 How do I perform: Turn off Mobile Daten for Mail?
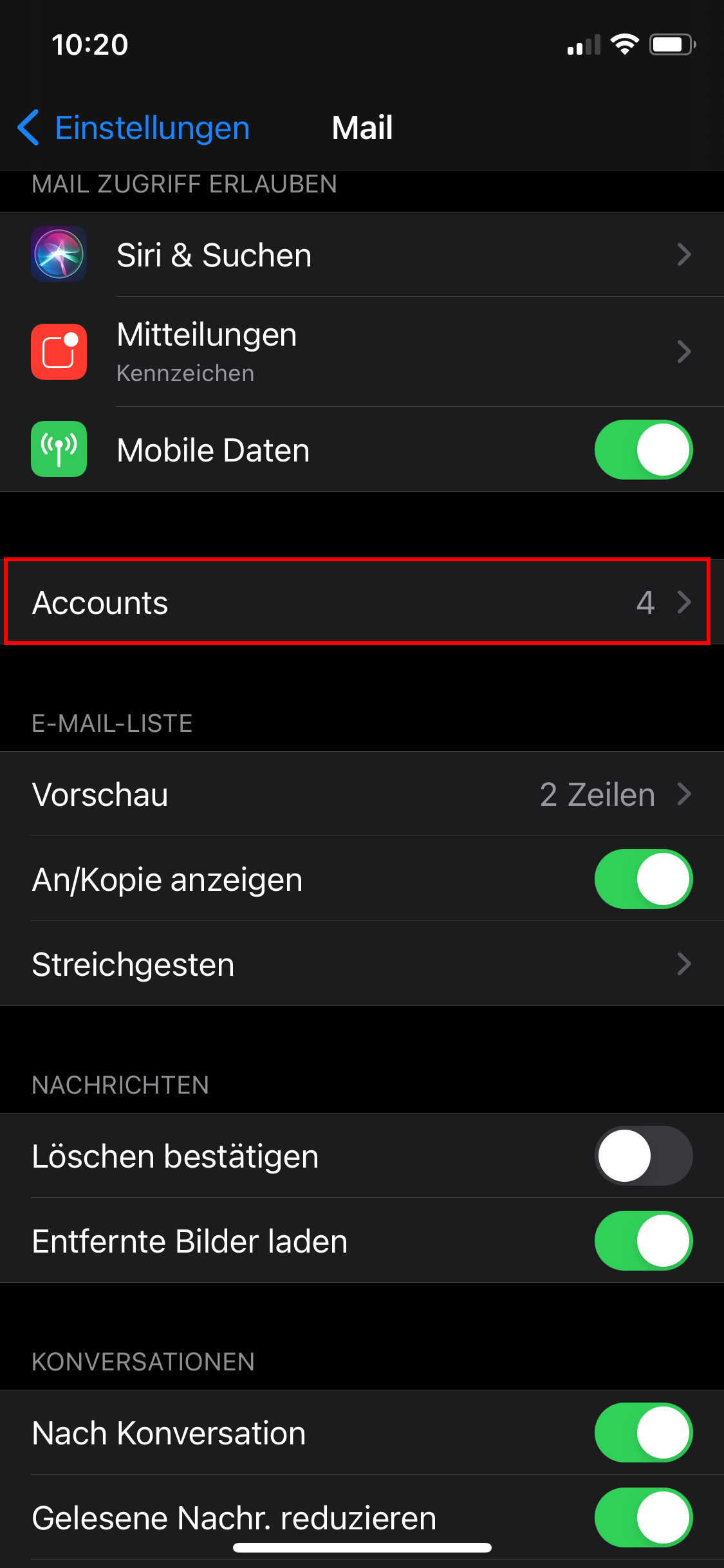coord(643,449)
